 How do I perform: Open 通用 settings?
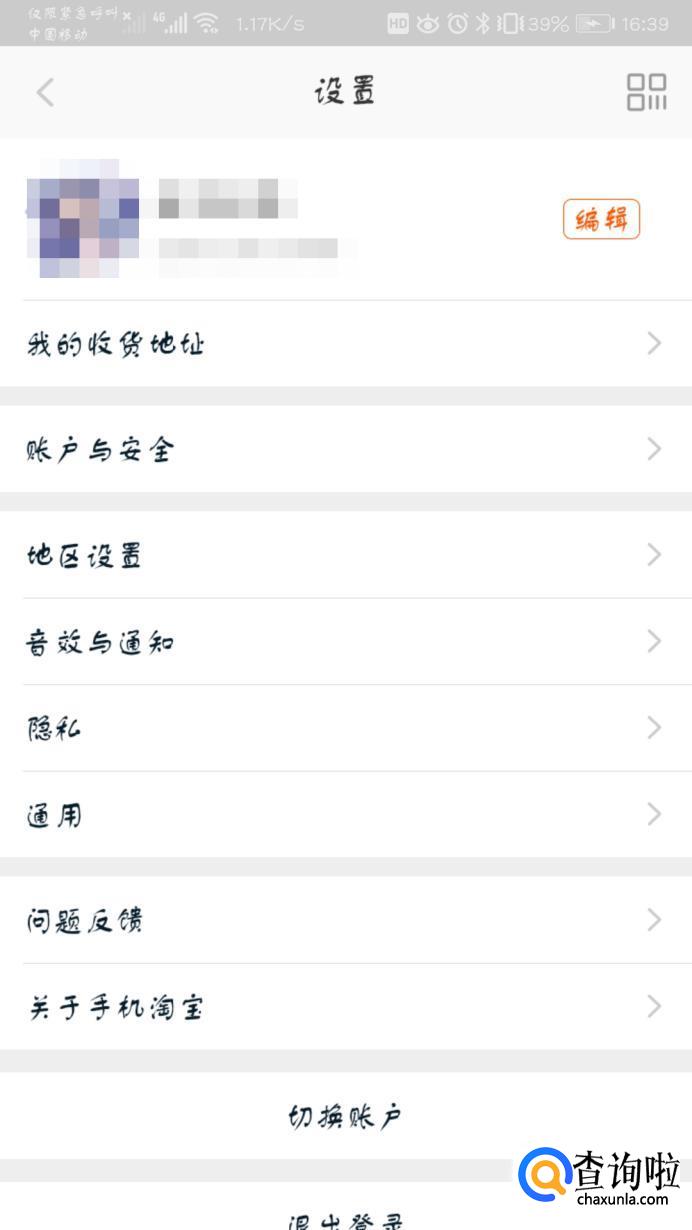point(345,815)
